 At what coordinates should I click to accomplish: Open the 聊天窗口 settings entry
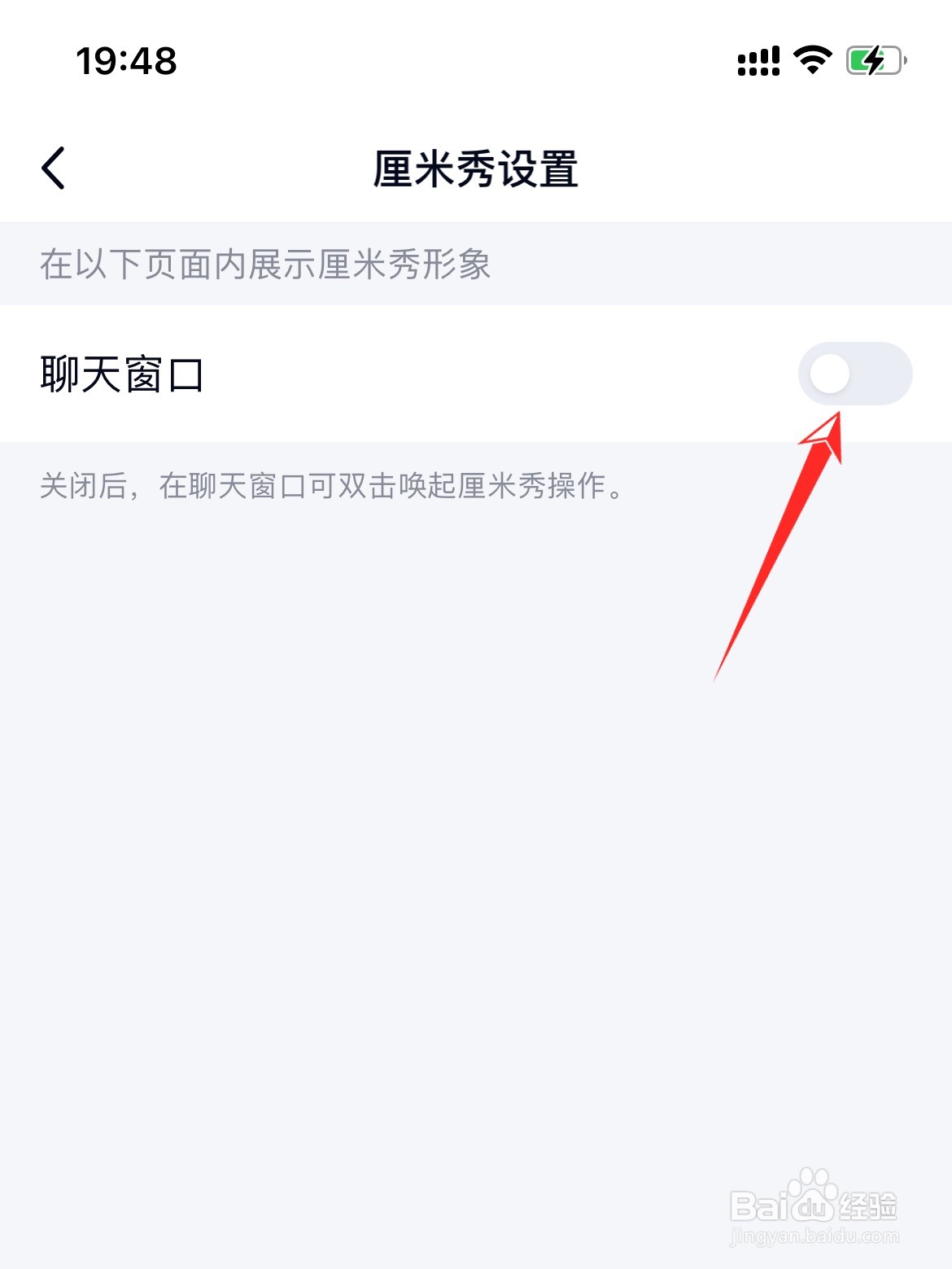click(325, 374)
